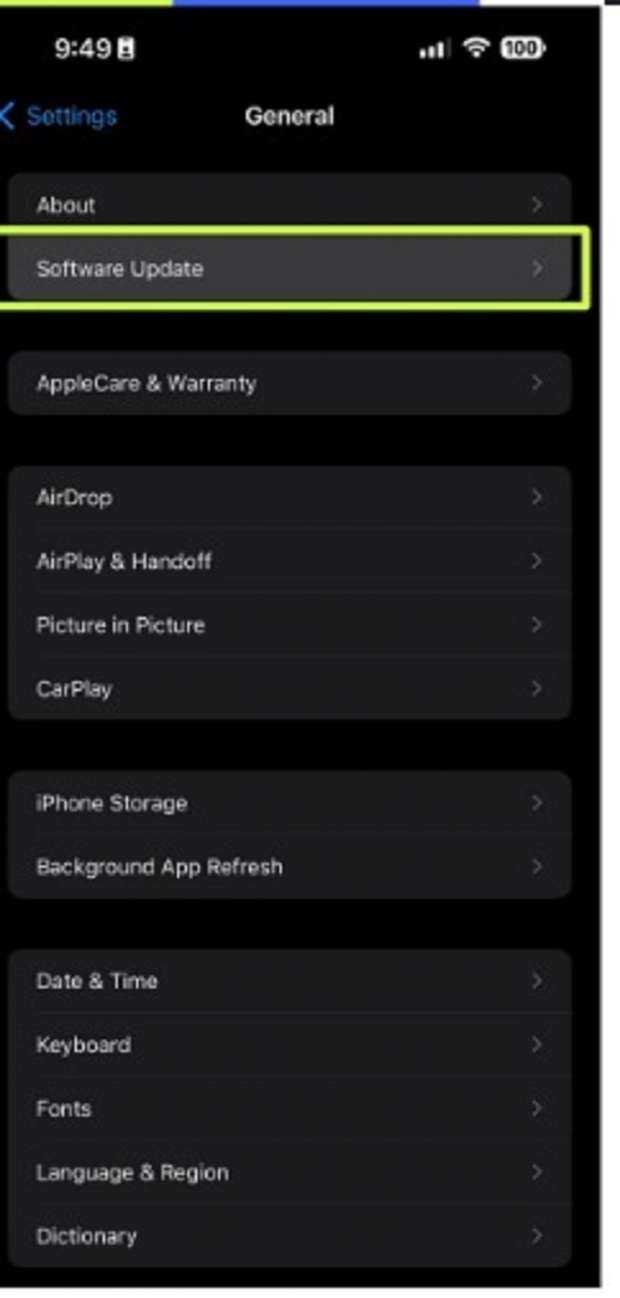
Task: Open AirPlay & Handoff
Action: [x=289, y=561]
